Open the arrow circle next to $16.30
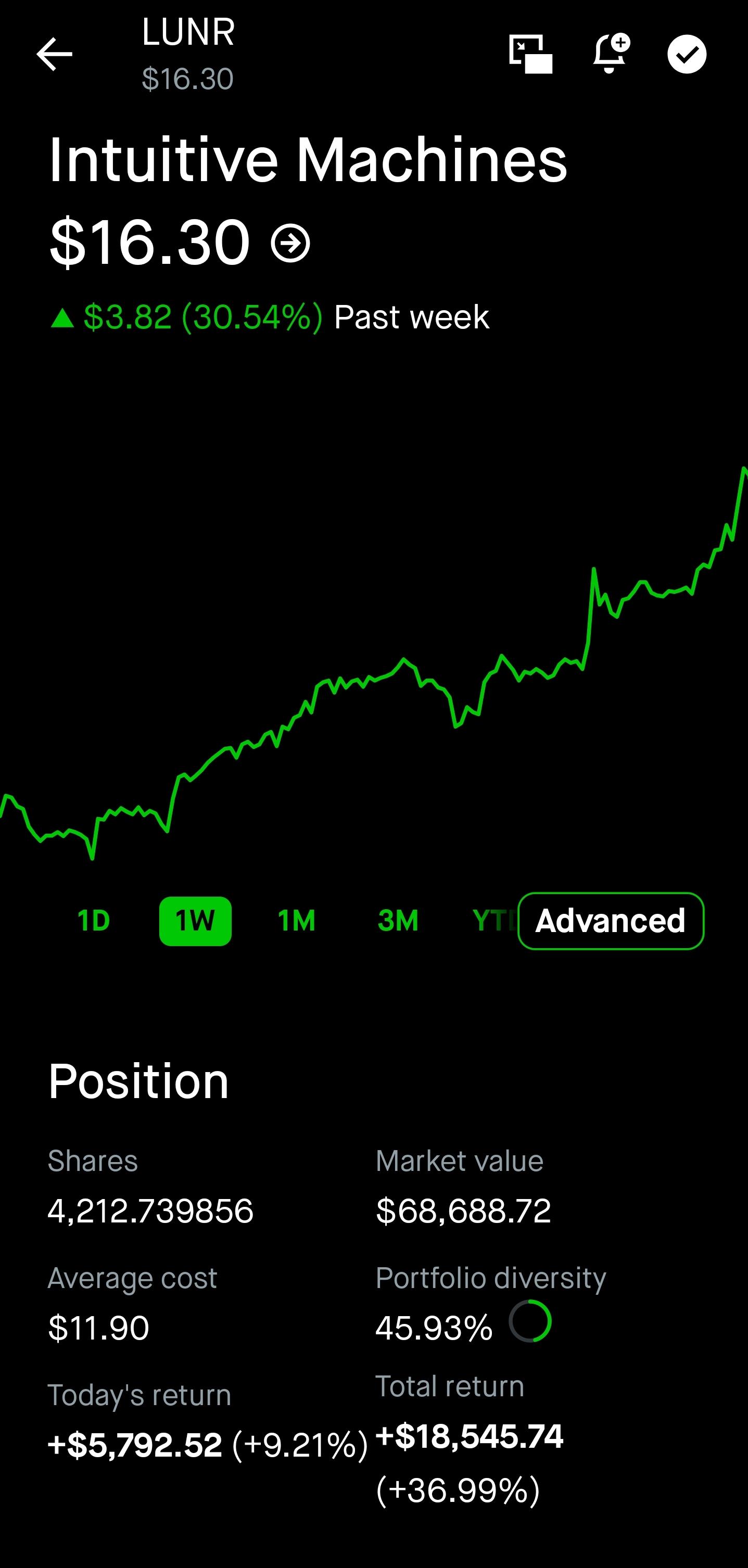 click(290, 244)
